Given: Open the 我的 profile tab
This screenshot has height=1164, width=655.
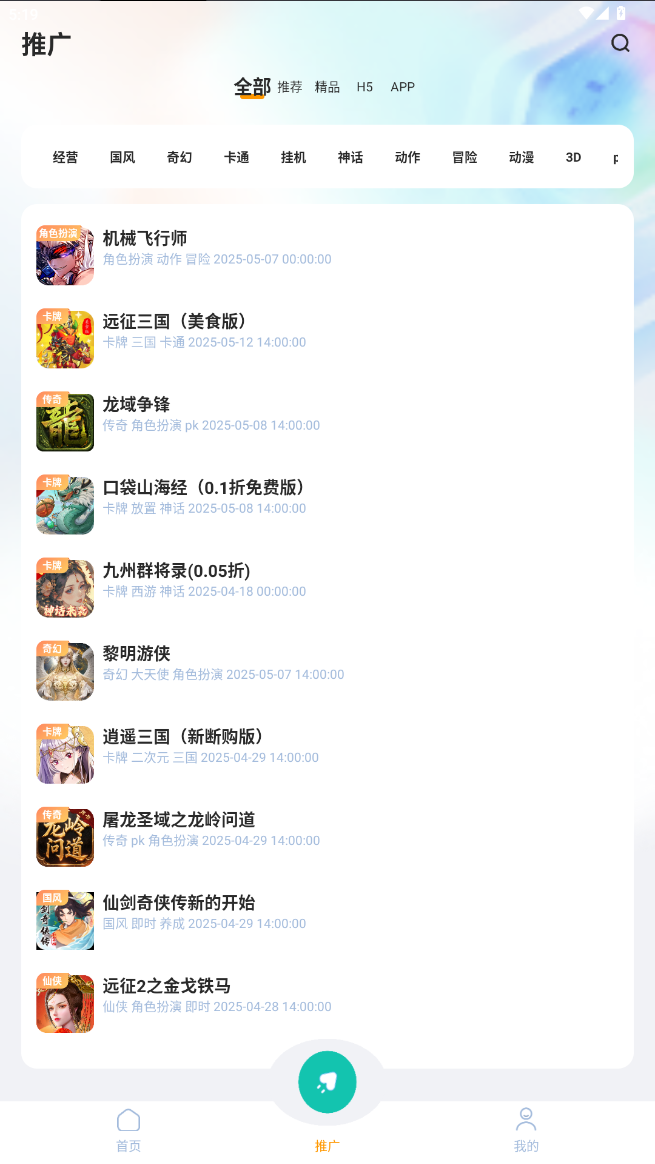Looking at the screenshot, I should coord(526,1130).
